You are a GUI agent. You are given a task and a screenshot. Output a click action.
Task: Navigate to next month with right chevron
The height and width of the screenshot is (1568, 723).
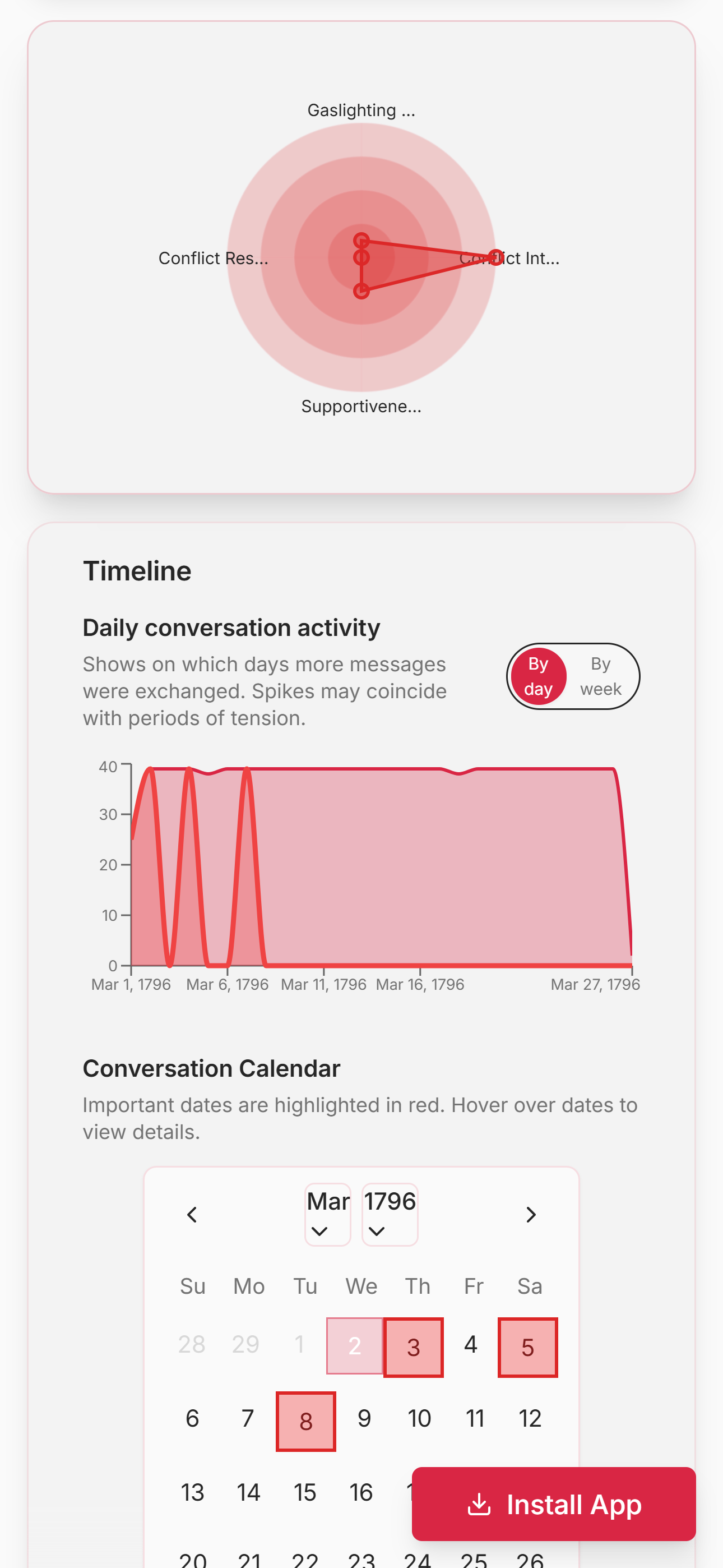(530, 1214)
